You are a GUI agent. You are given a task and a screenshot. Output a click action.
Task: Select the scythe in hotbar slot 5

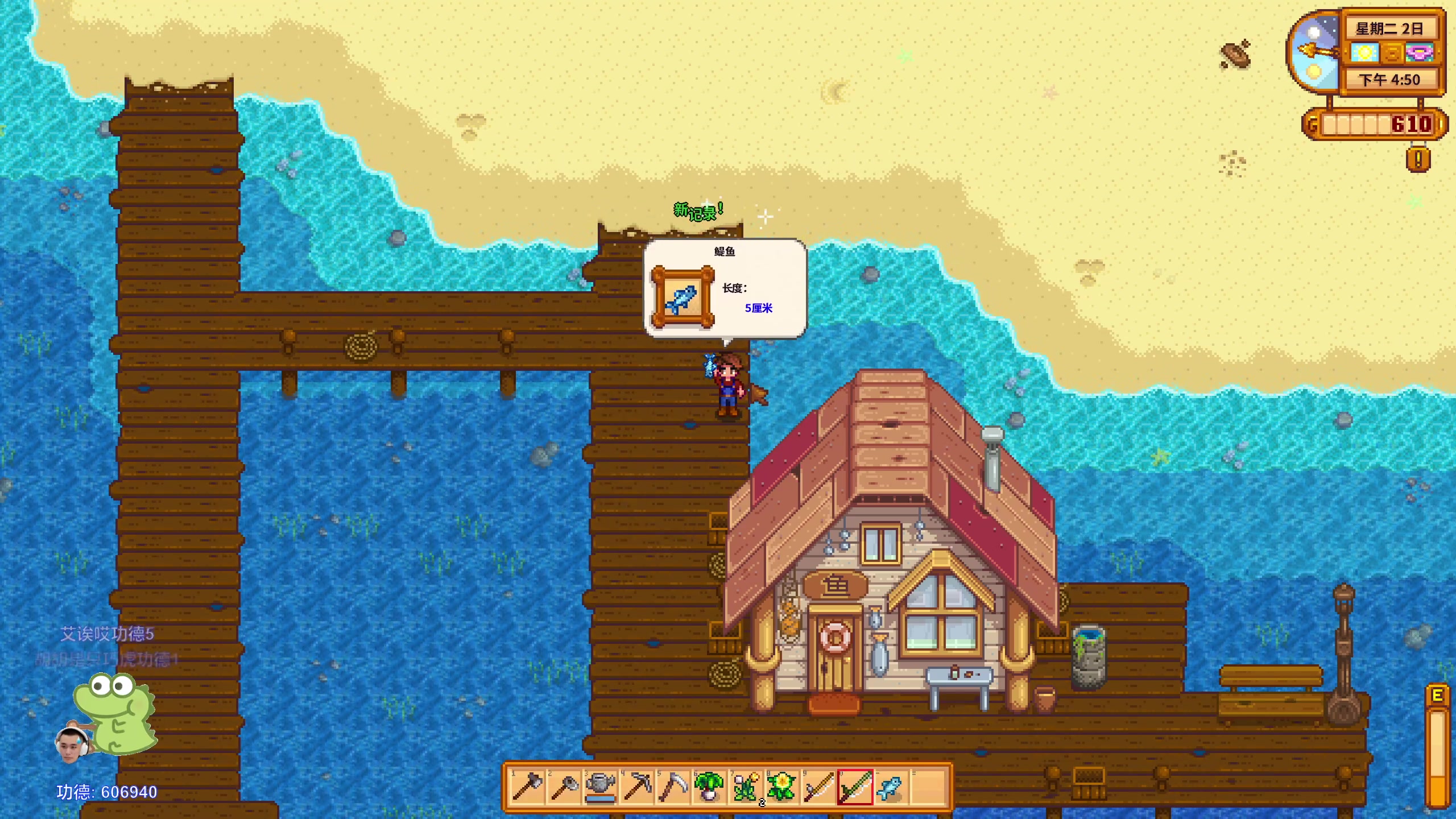tap(673, 787)
